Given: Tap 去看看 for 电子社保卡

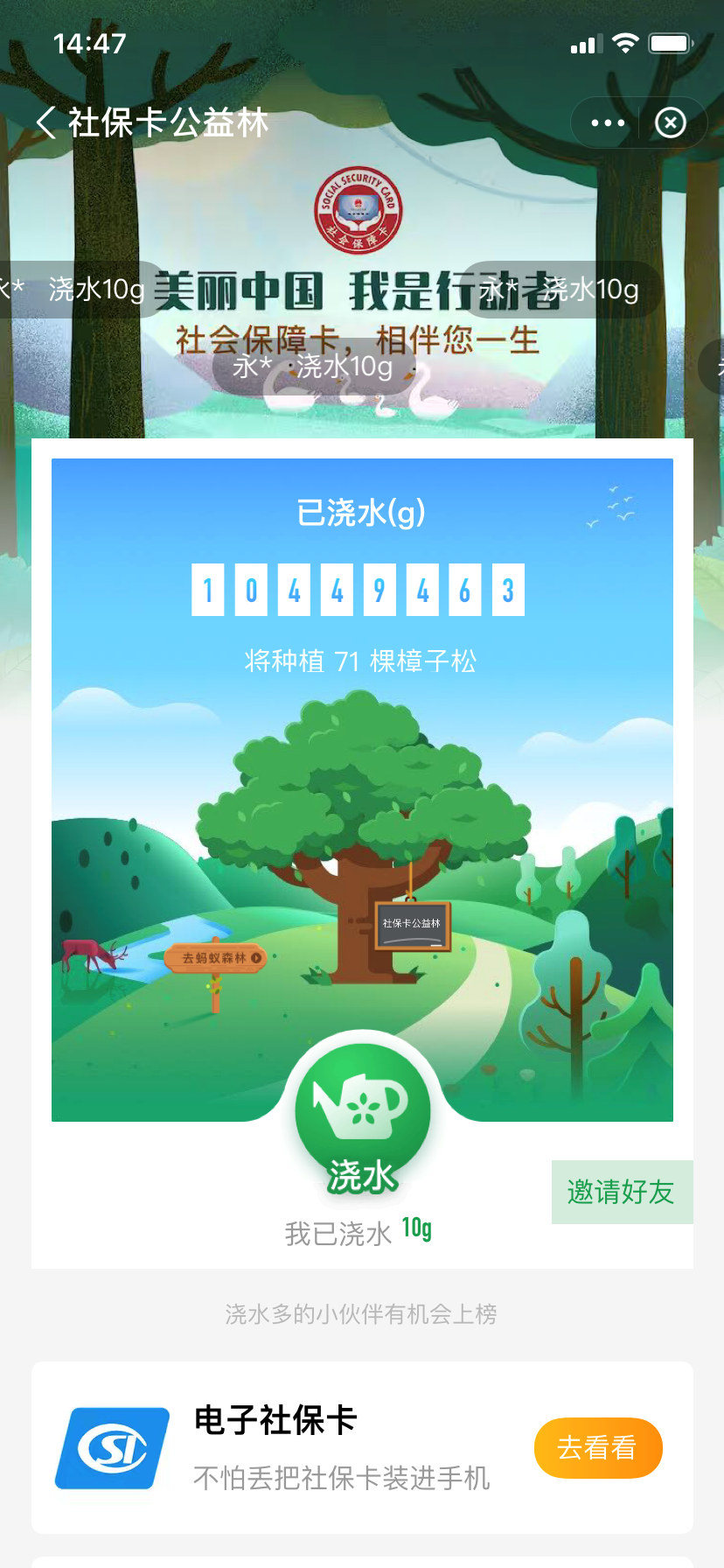Looking at the screenshot, I should click(x=597, y=1448).
